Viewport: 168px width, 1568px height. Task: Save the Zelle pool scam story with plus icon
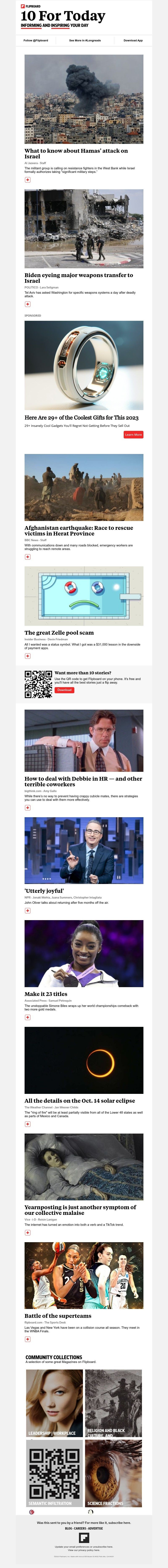(x=27, y=656)
